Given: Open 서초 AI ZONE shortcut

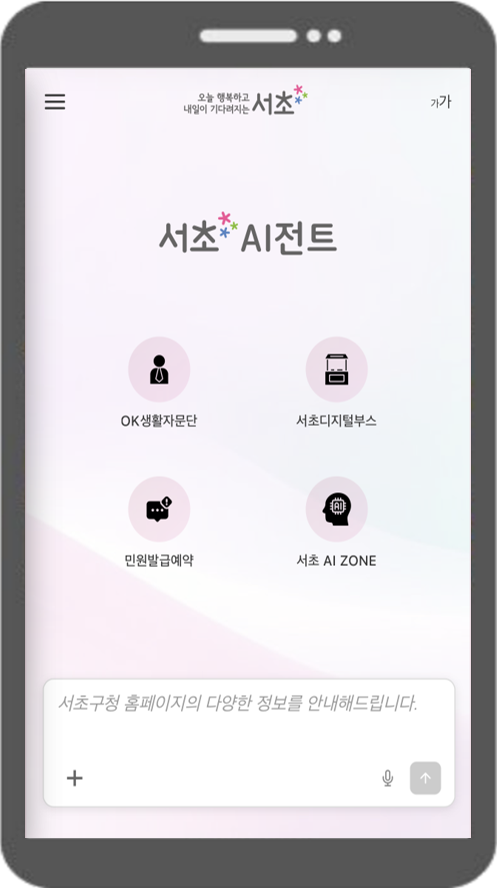Looking at the screenshot, I should [x=336, y=522].
